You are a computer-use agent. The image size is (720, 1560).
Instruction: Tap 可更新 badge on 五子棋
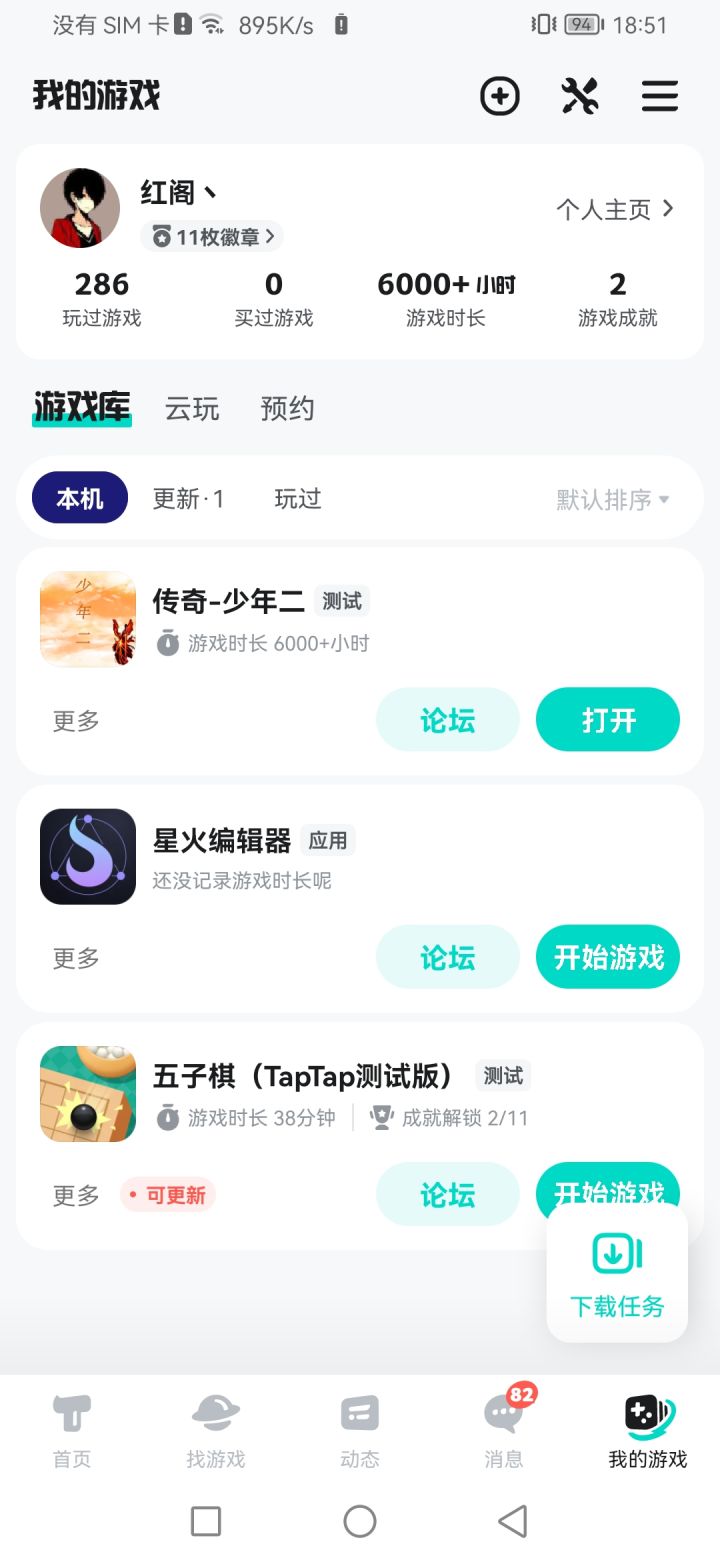[x=168, y=1195]
